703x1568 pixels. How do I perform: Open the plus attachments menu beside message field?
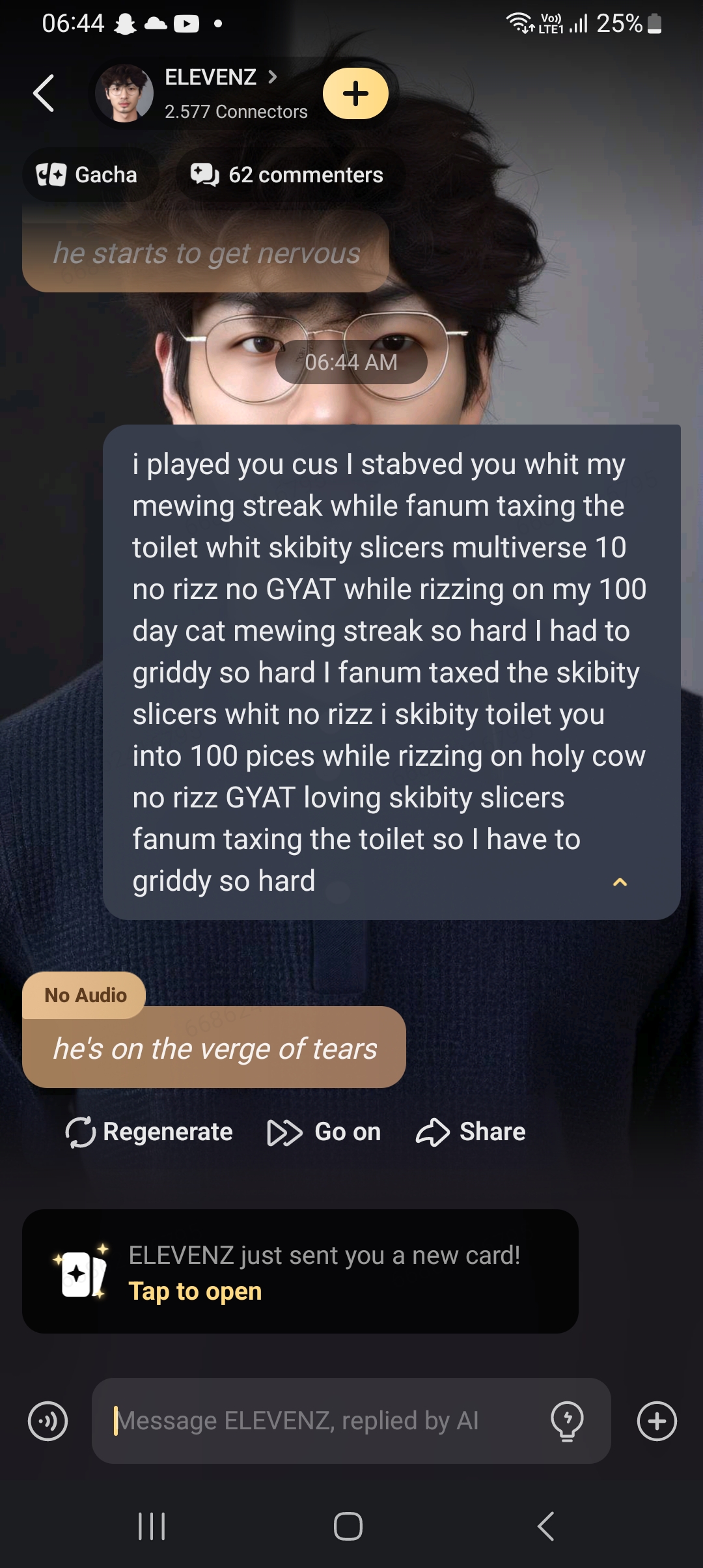[656, 1421]
